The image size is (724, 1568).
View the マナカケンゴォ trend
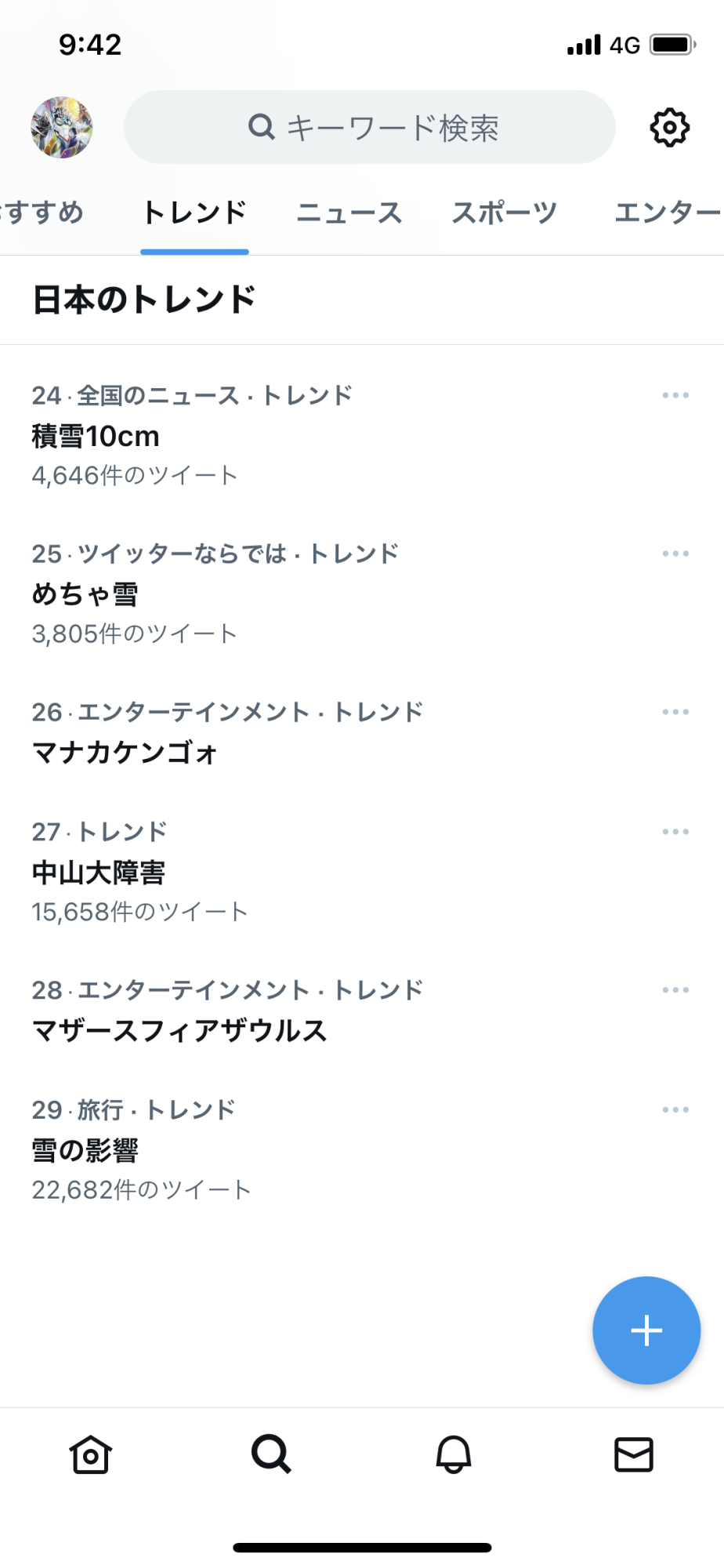pos(125,753)
